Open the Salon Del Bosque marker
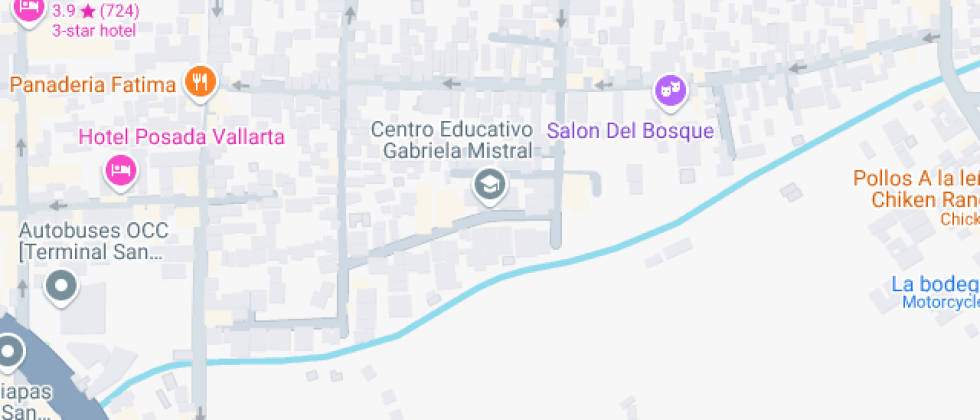The height and width of the screenshot is (420, 980). pyautogui.click(x=671, y=92)
